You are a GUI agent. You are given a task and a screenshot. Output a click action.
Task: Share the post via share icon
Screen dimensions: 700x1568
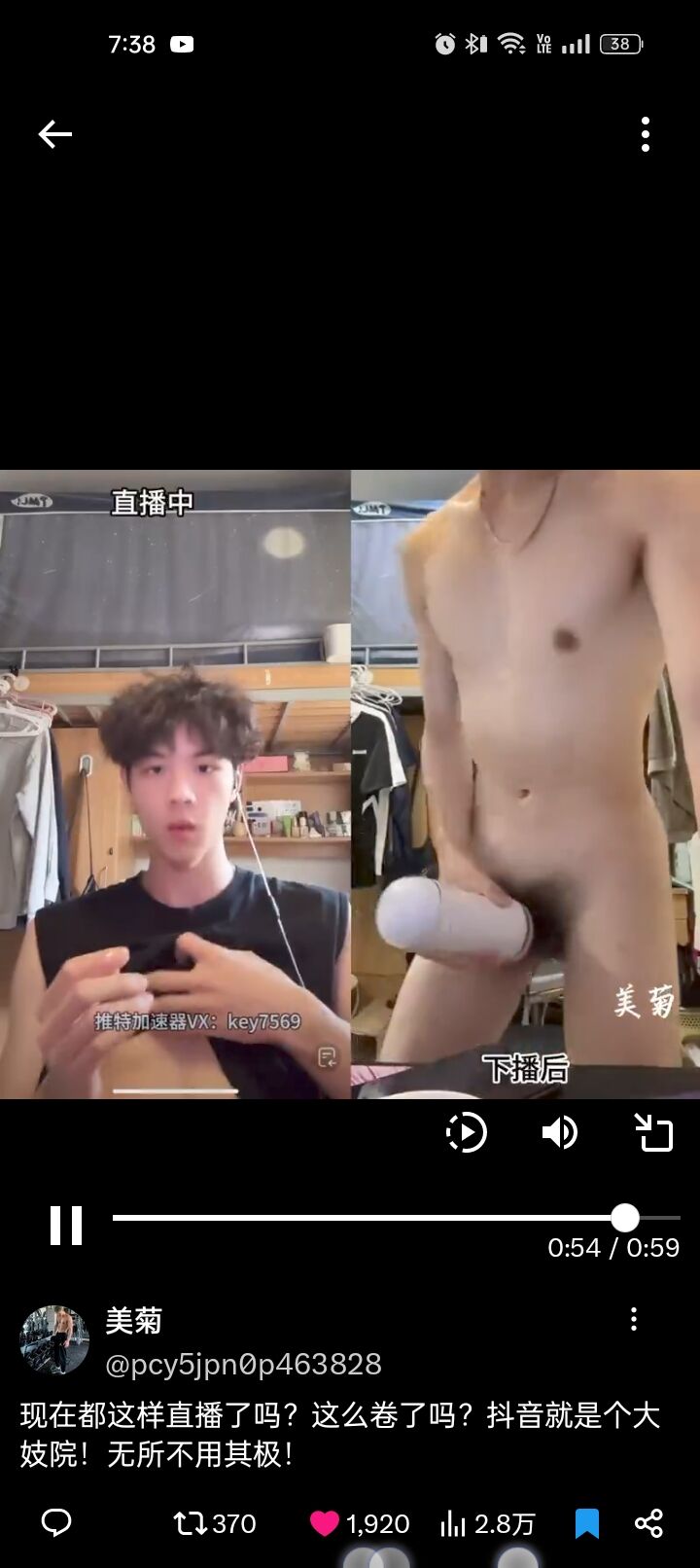(x=648, y=1523)
